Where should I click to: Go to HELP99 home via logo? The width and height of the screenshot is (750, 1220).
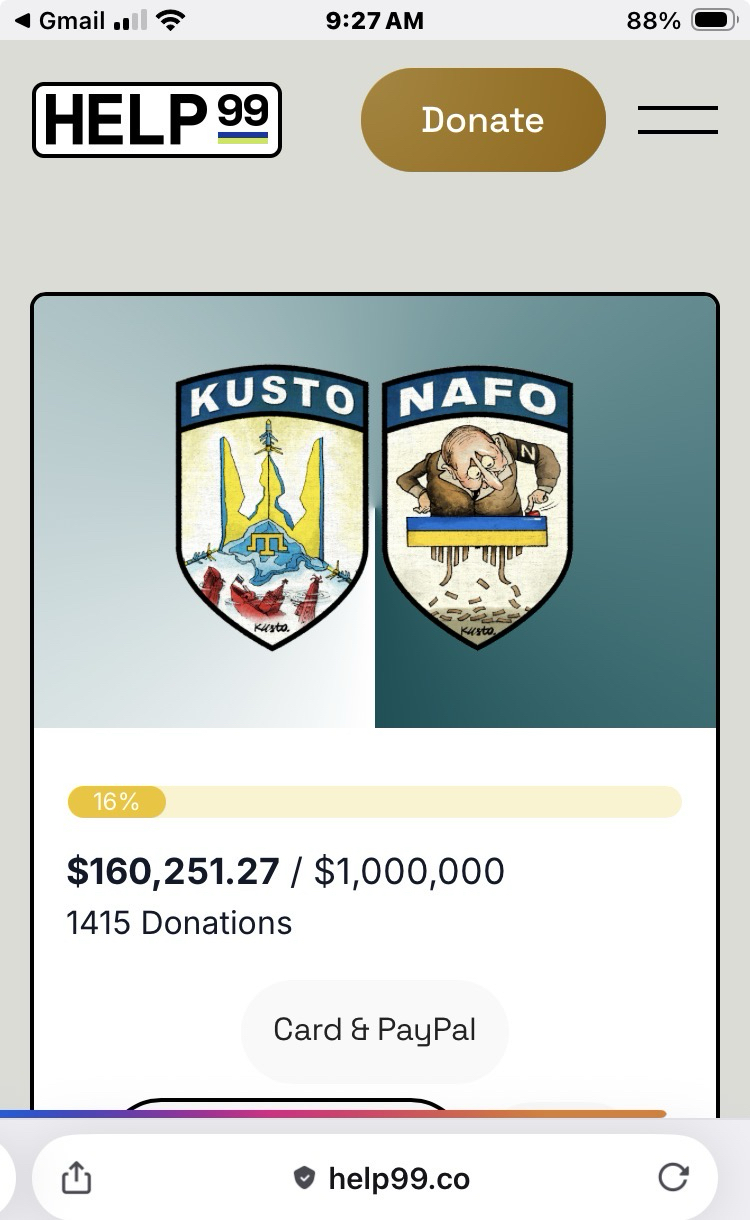tap(157, 120)
